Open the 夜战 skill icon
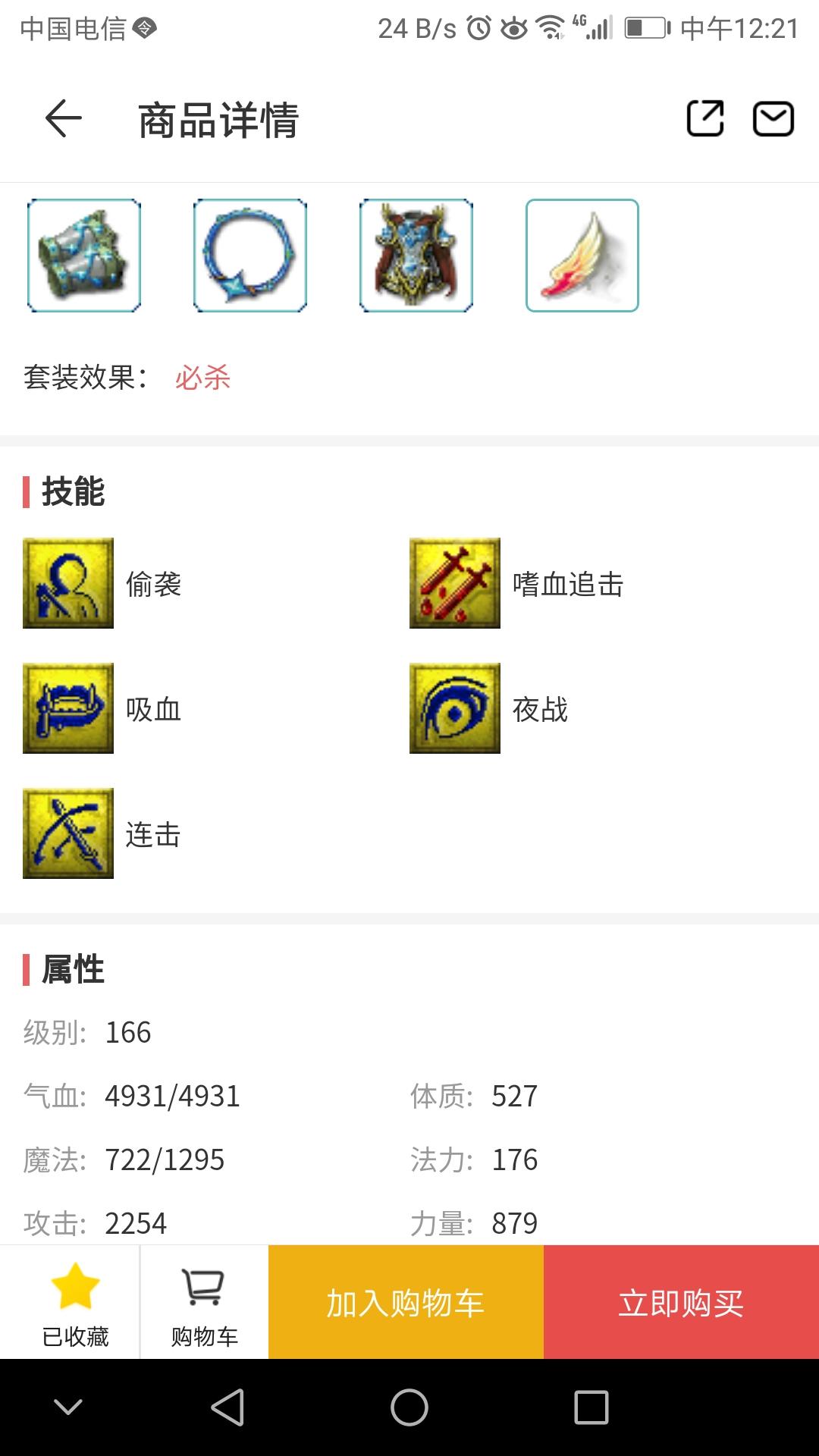 [x=455, y=708]
